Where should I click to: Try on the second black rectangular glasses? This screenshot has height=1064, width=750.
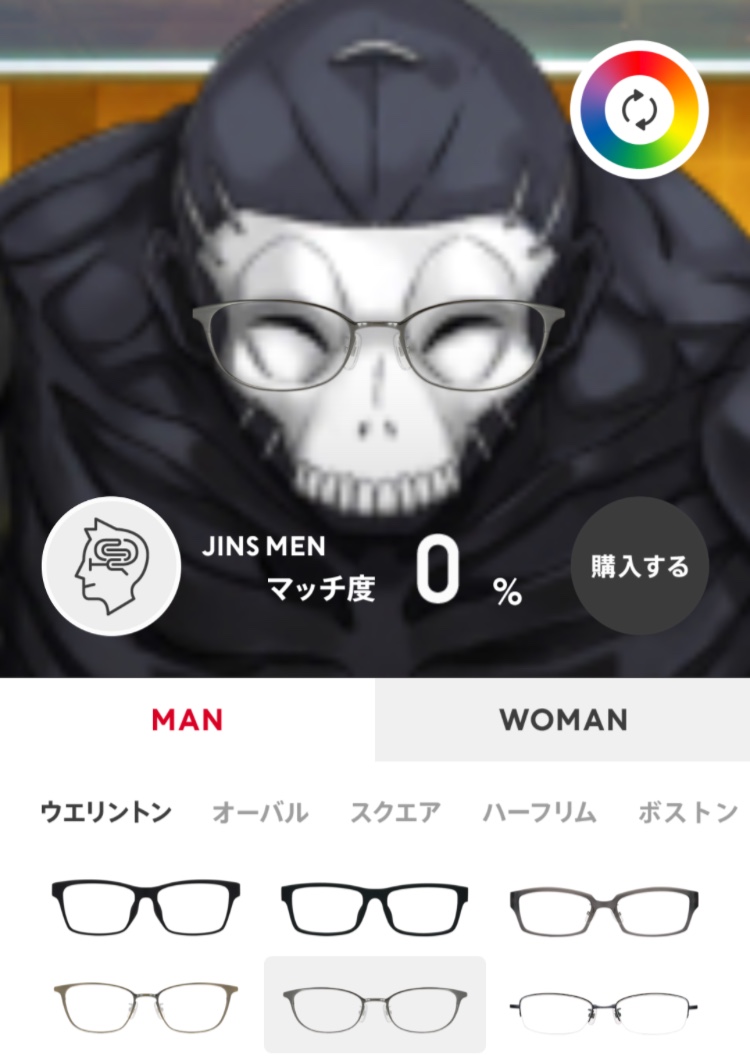coord(375,907)
